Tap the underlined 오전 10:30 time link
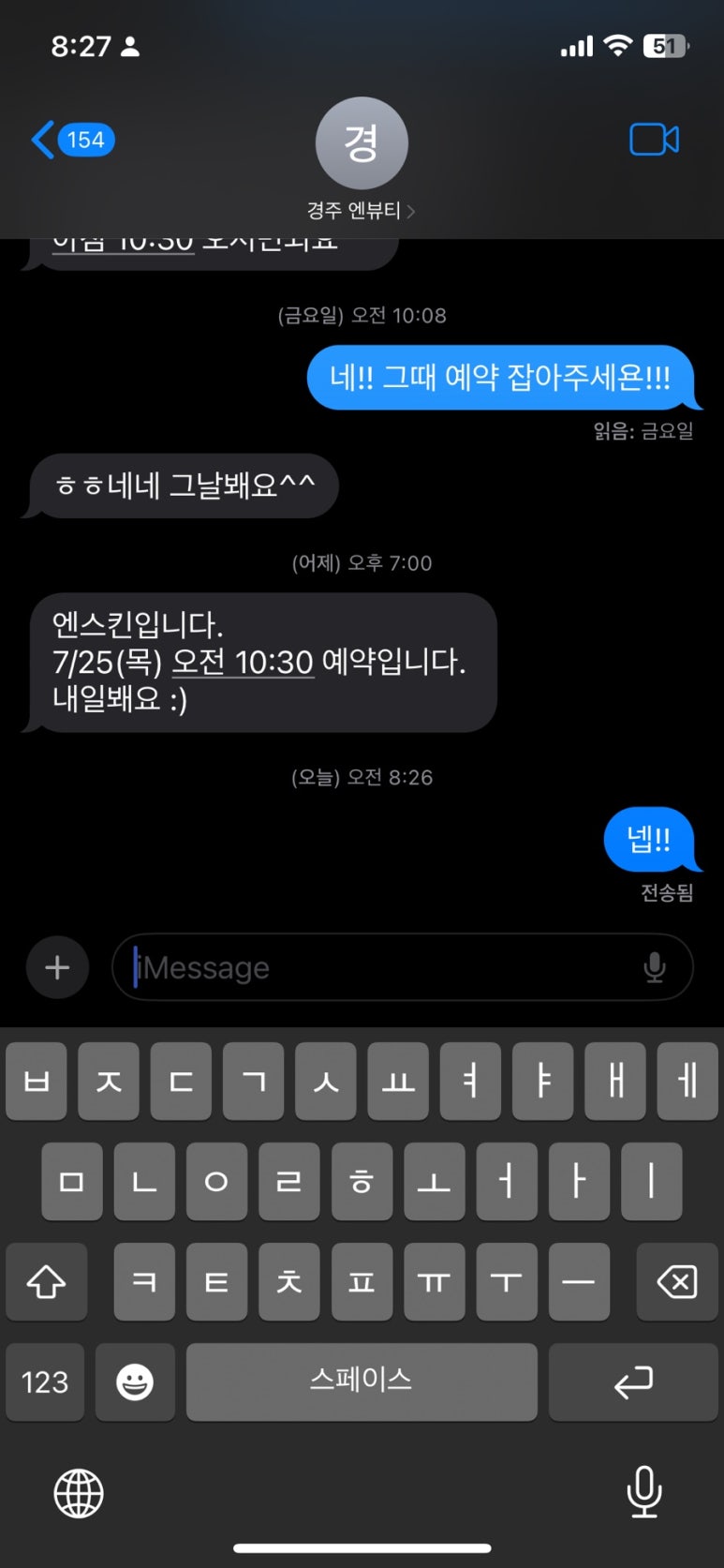This screenshot has height=1568, width=724. (x=243, y=663)
